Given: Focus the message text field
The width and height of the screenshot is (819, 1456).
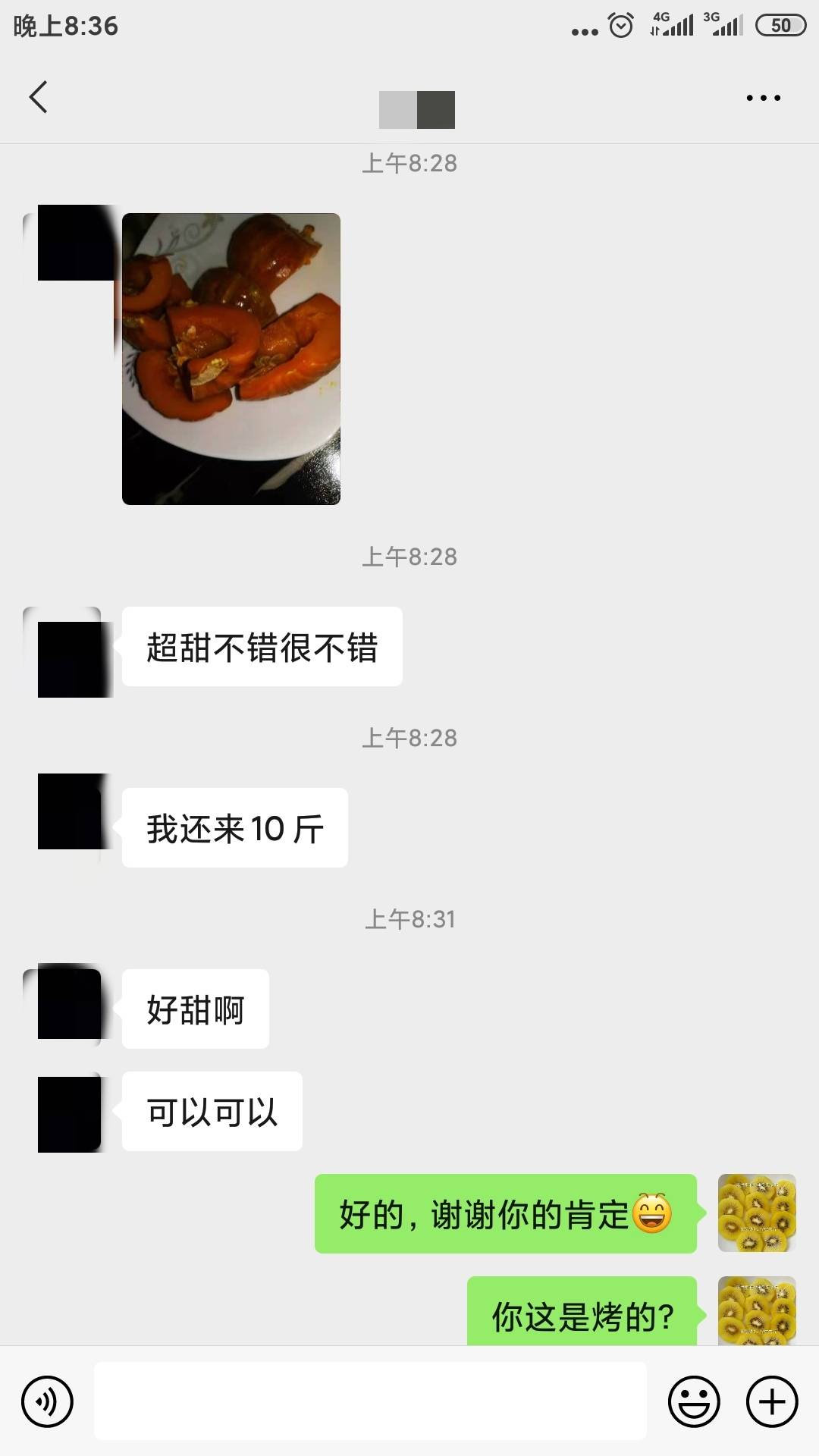Looking at the screenshot, I should pyautogui.click(x=370, y=1401).
